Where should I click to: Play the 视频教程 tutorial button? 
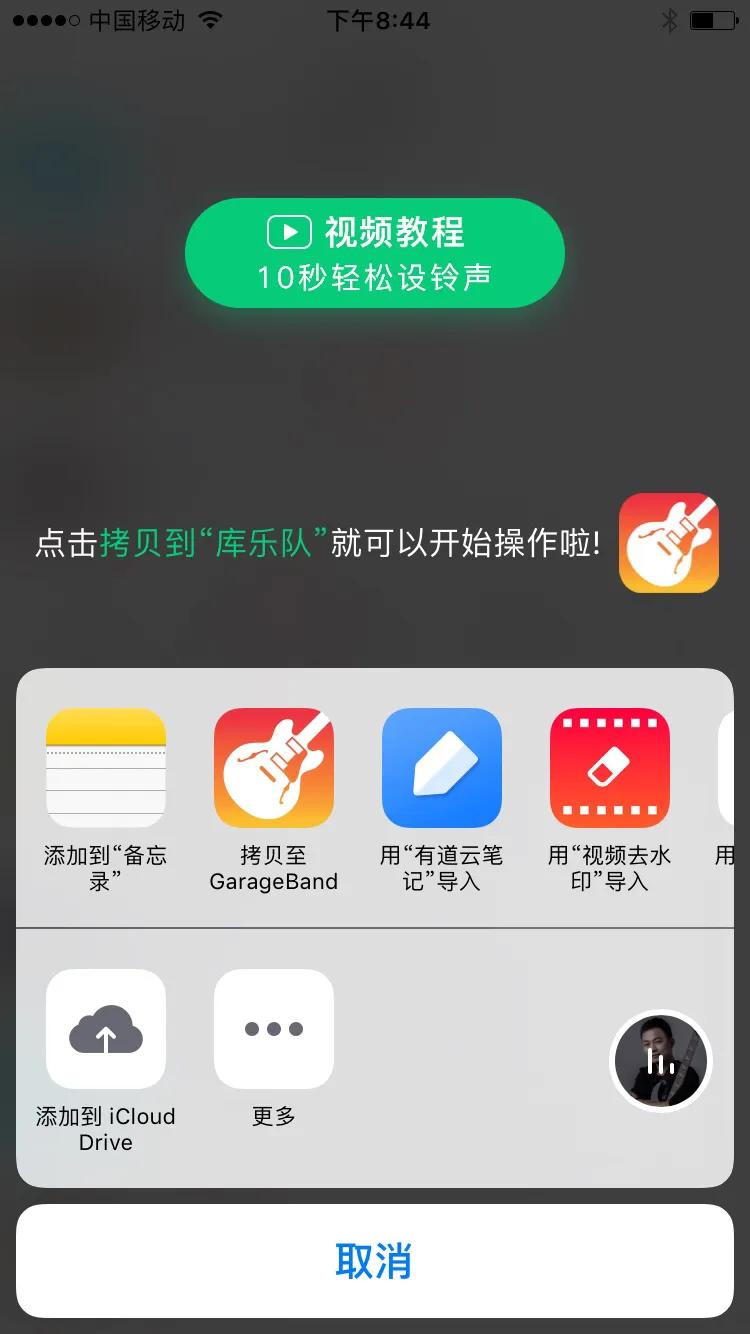click(x=374, y=252)
